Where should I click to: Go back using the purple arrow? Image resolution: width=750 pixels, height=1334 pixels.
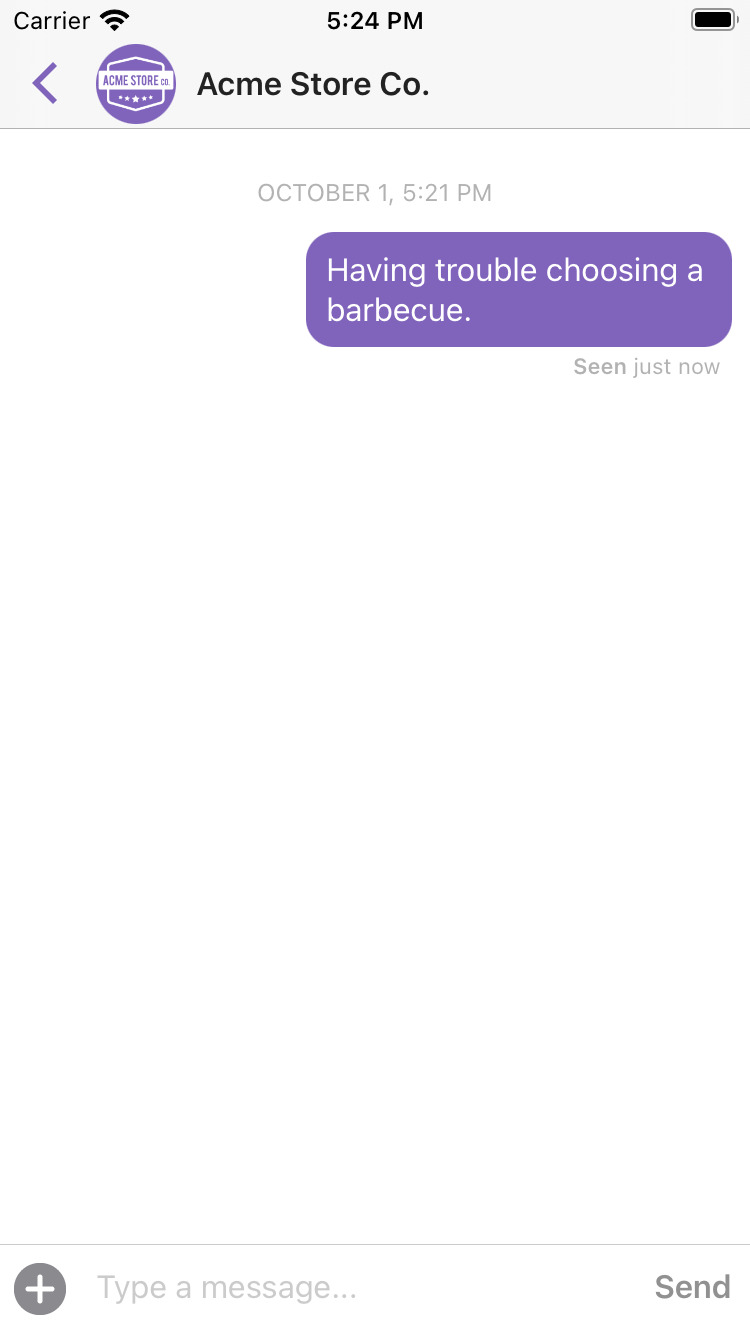[x=45, y=84]
